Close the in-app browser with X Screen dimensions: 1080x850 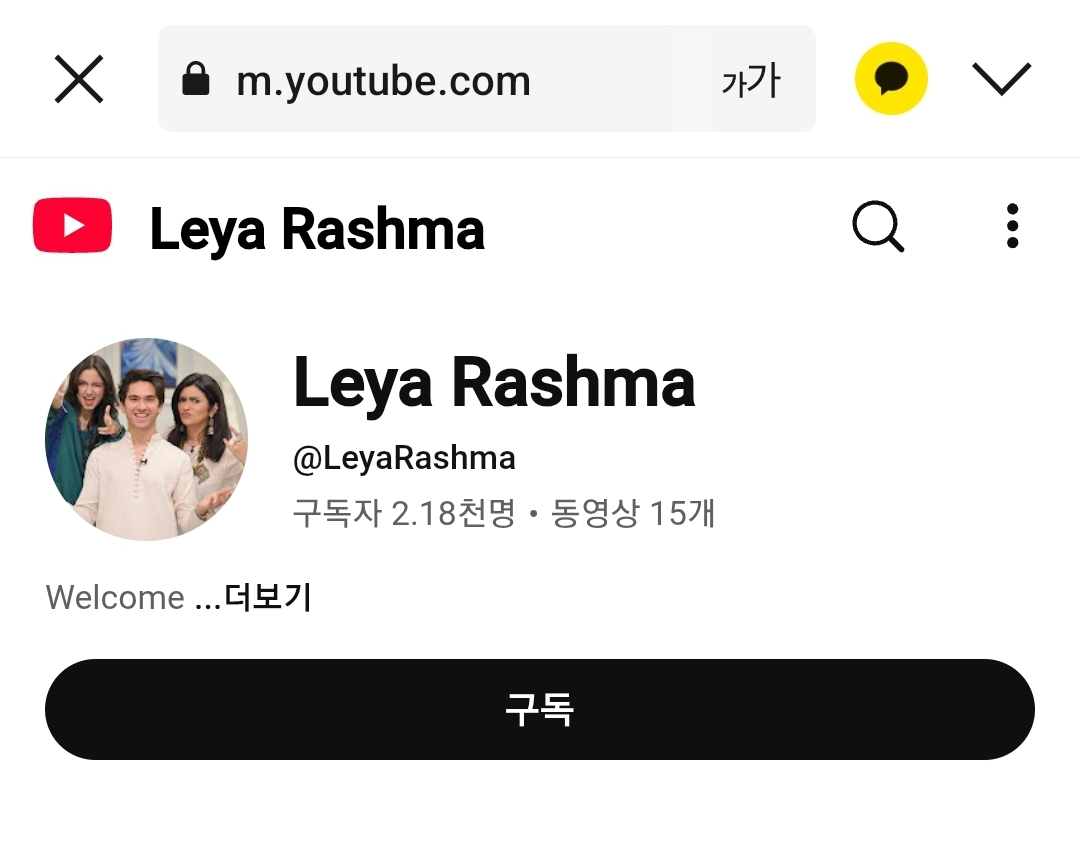click(79, 79)
